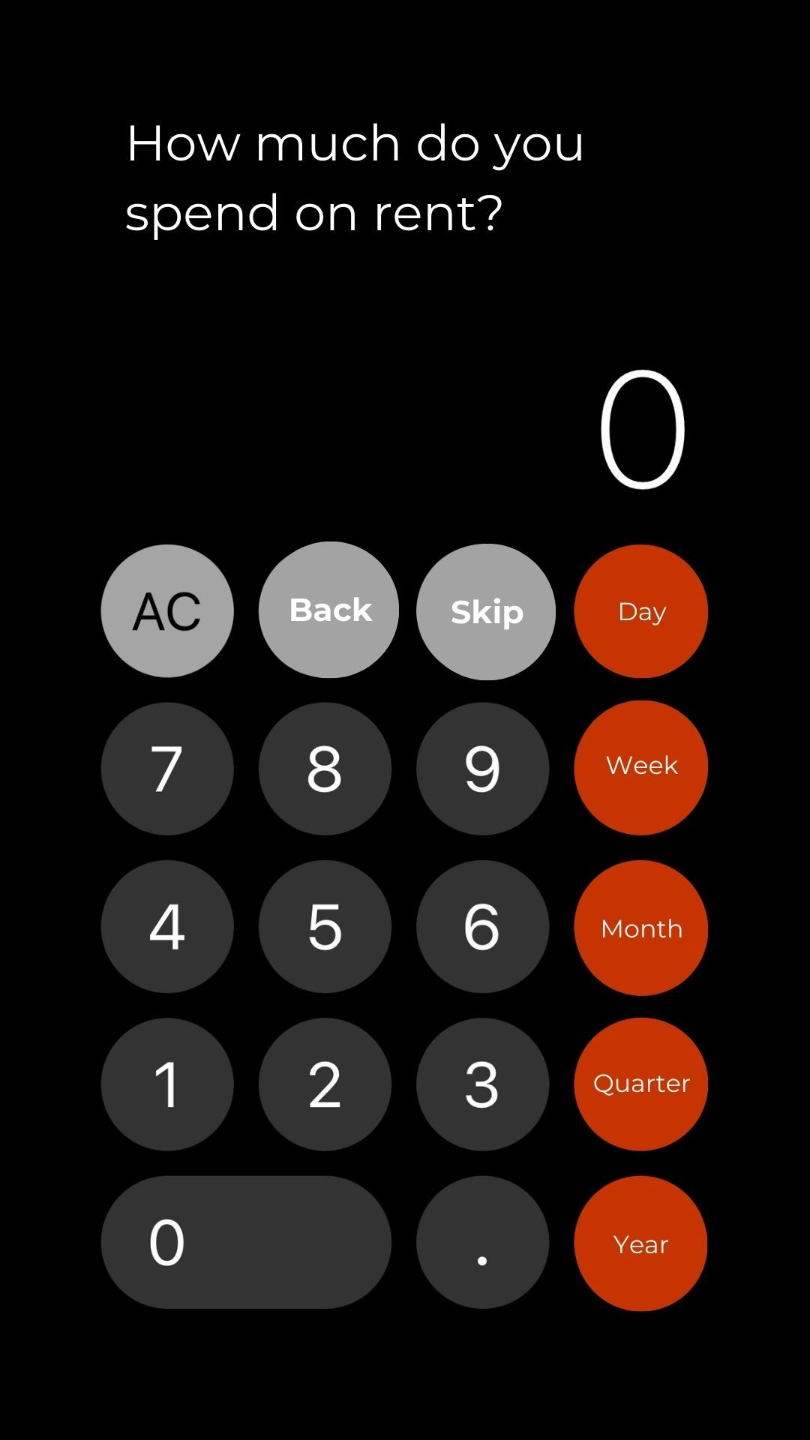The width and height of the screenshot is (810, 1440).
Task: Tap number 4 on the keypad
Action: click(x=167, y=927)
